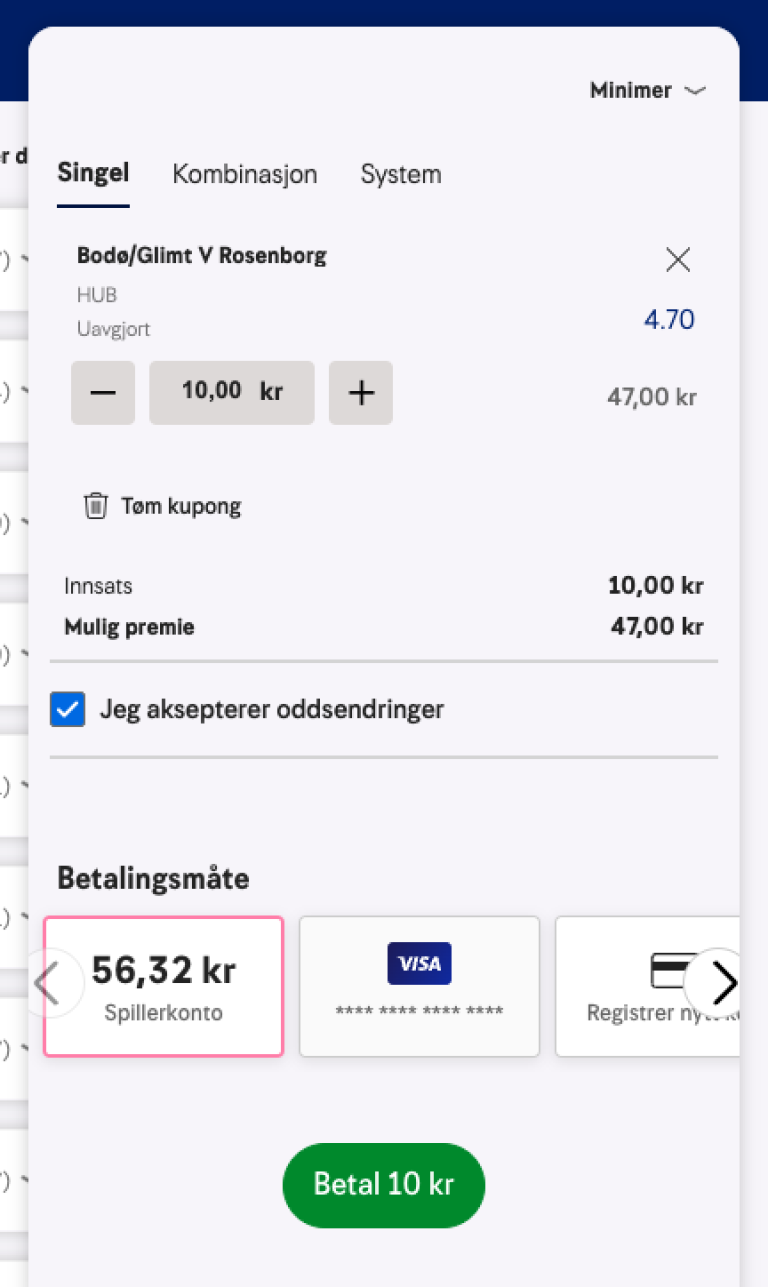Uncheck Jeg aksepterer oddsendringer

pos(67,708)
